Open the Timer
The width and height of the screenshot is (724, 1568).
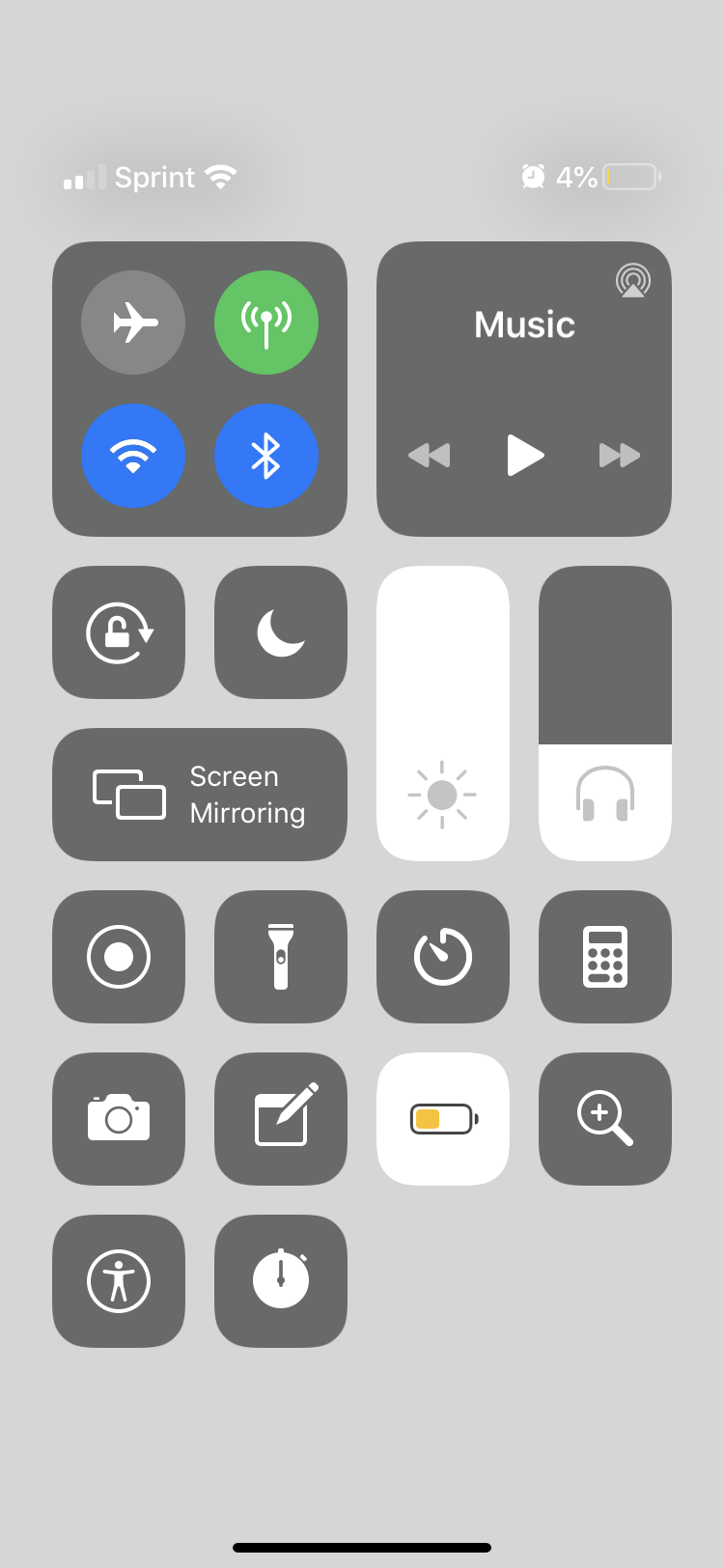pyautogui.click(x=443, y=957)
